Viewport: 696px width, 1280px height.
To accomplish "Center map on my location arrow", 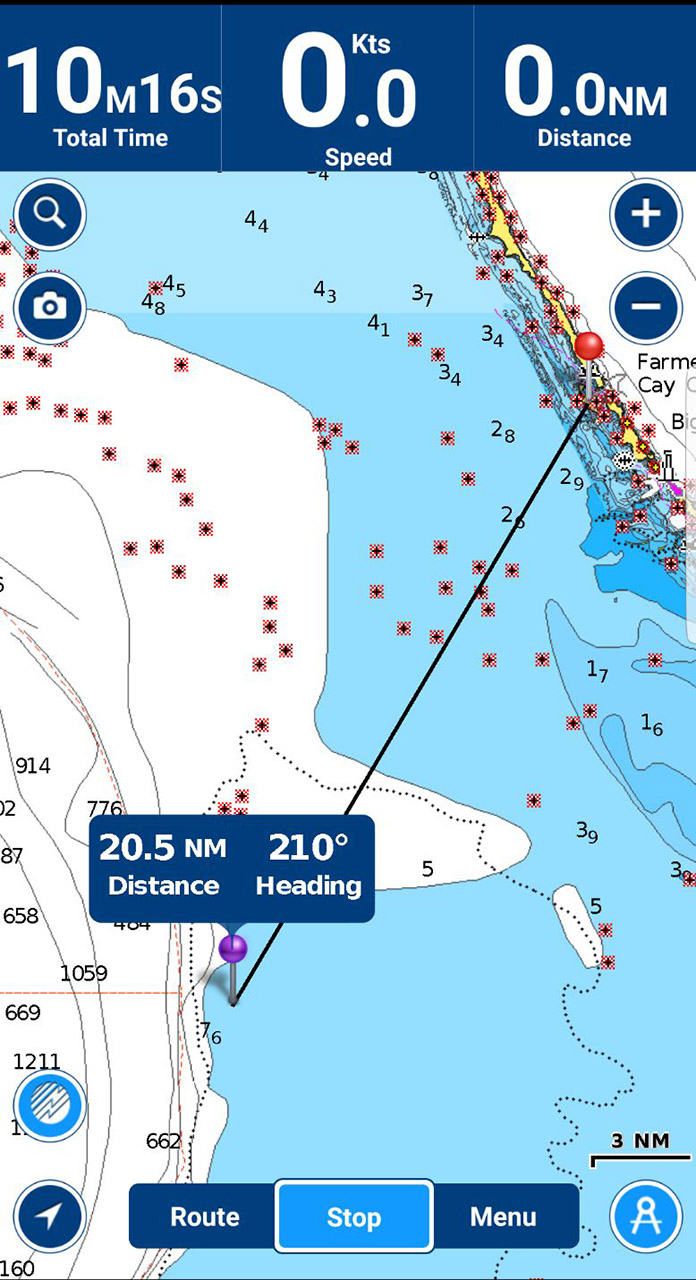I will tap(50, 1216).
